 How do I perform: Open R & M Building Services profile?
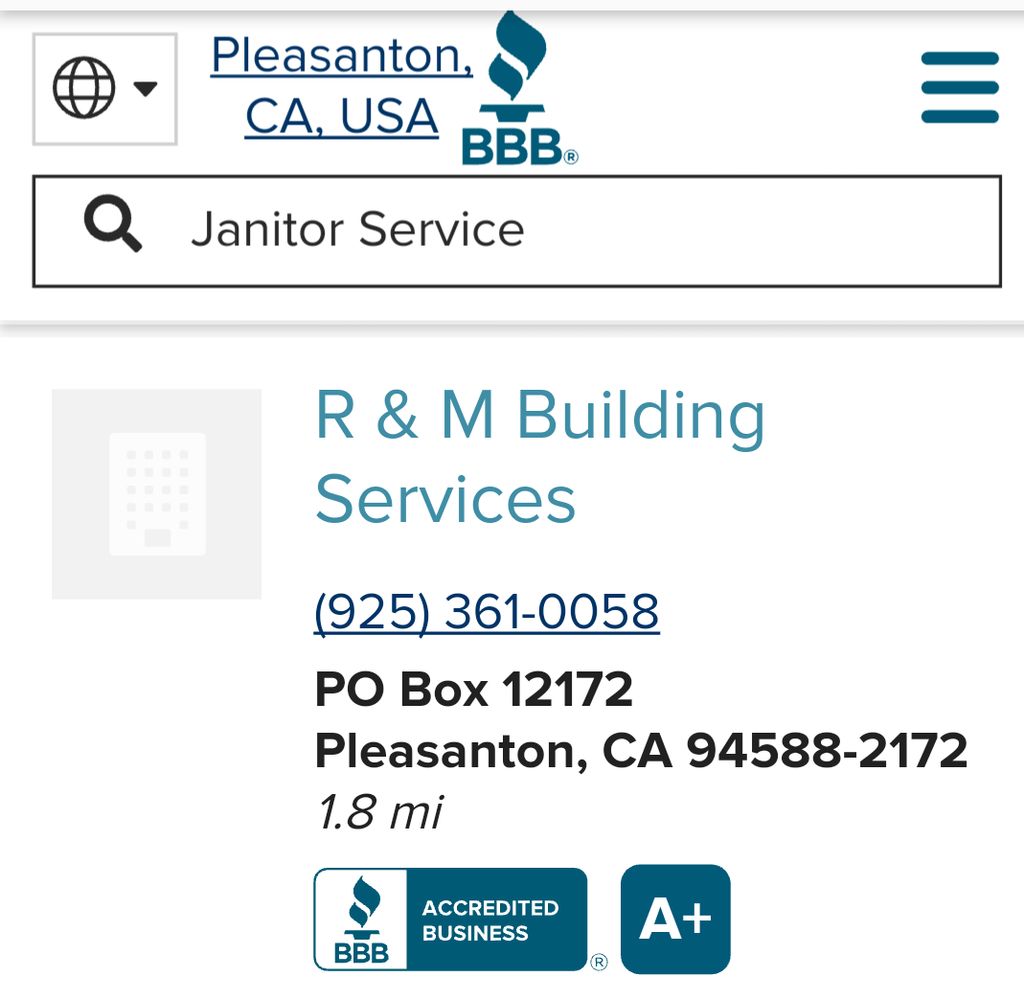[539, 456]
